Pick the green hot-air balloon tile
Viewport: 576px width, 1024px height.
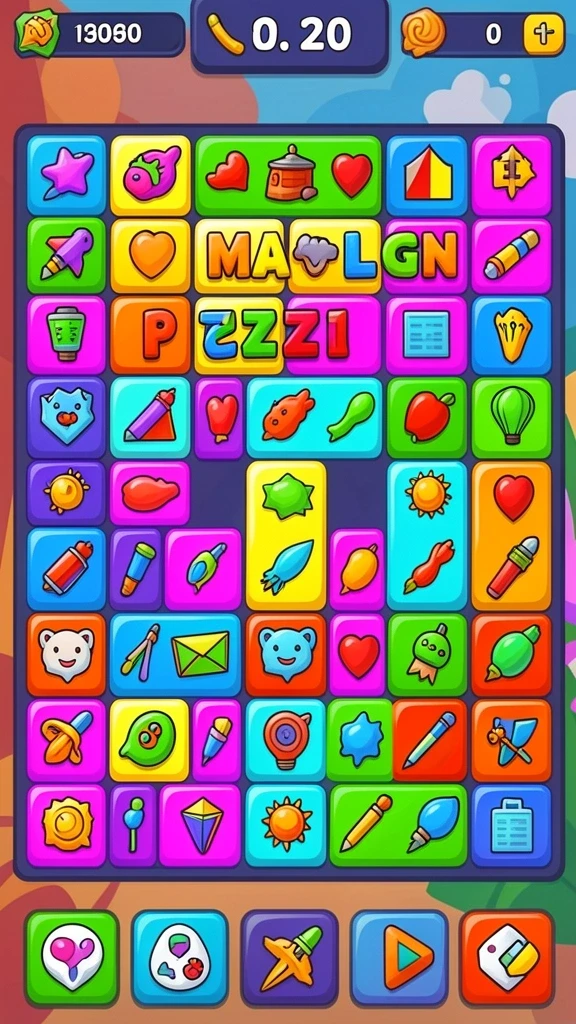(x=511, y=417)
